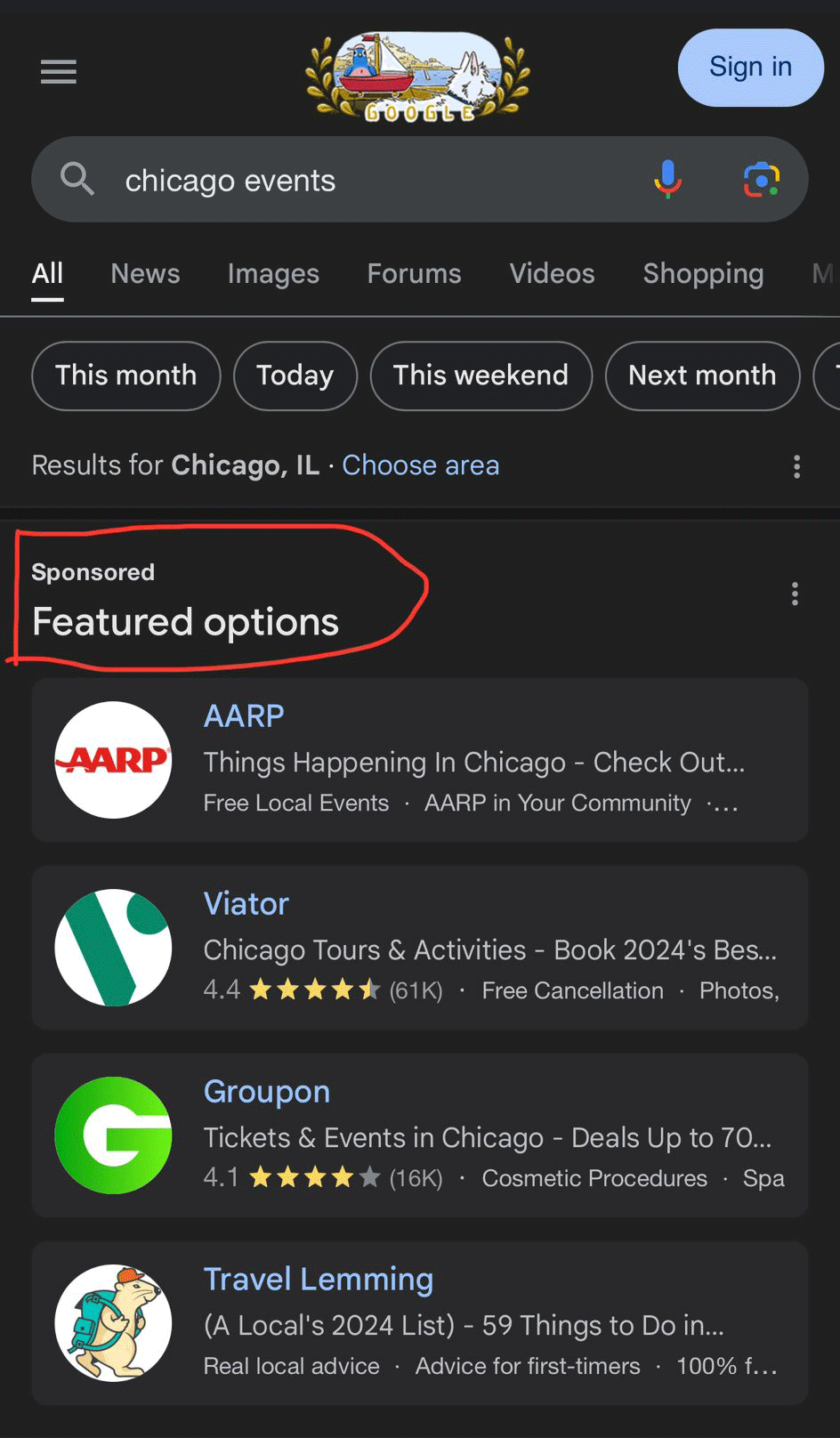The image size is (840, 1438).
Task: Tap the Travel Lemming result headline
Action: pyautogui.click(x=318, y=1279)
